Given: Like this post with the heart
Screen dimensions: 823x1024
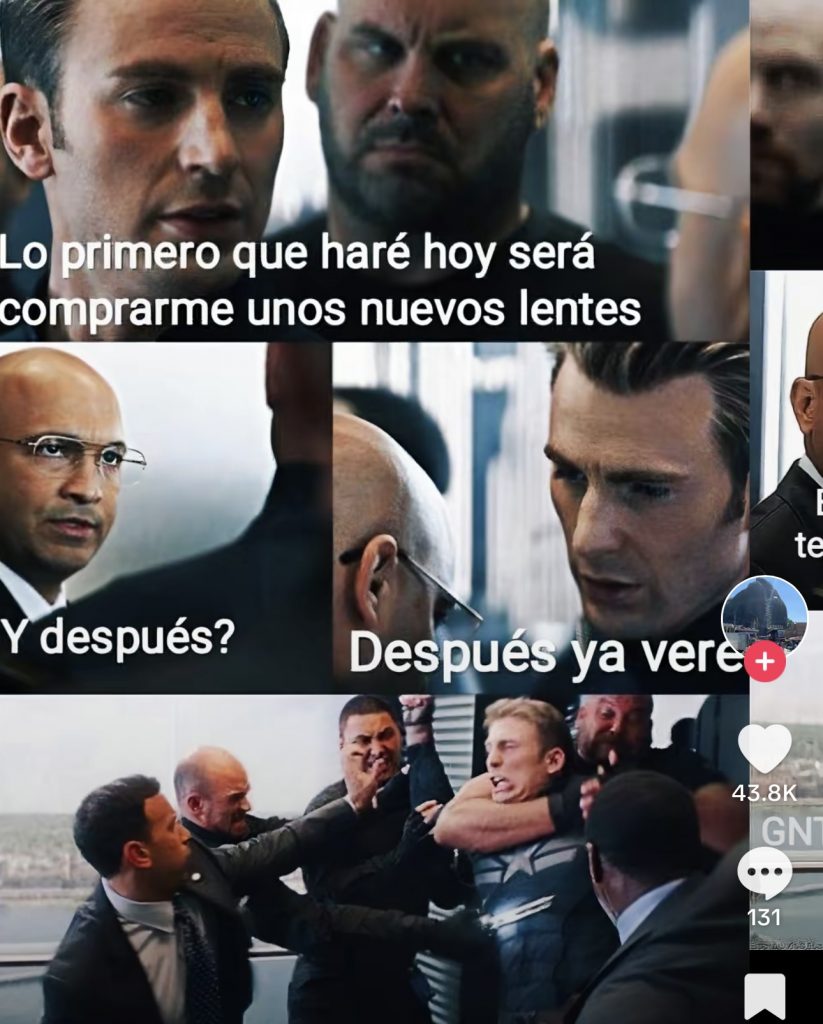Looking at the screenshot, I should point(765,749).
